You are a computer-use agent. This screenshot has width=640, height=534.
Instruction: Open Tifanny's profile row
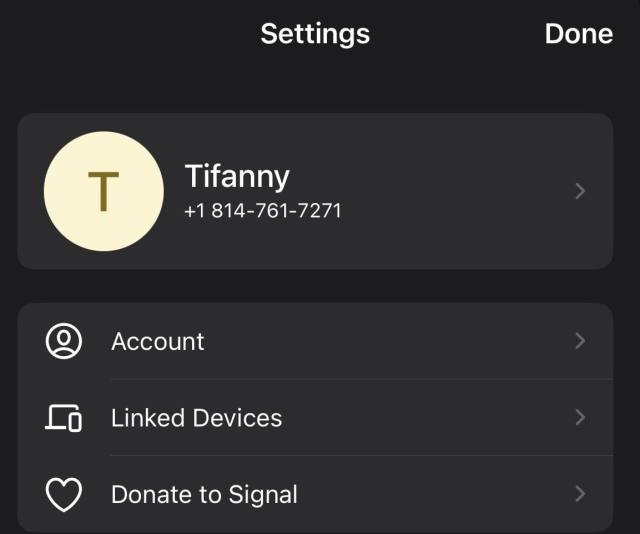point(315,191)
